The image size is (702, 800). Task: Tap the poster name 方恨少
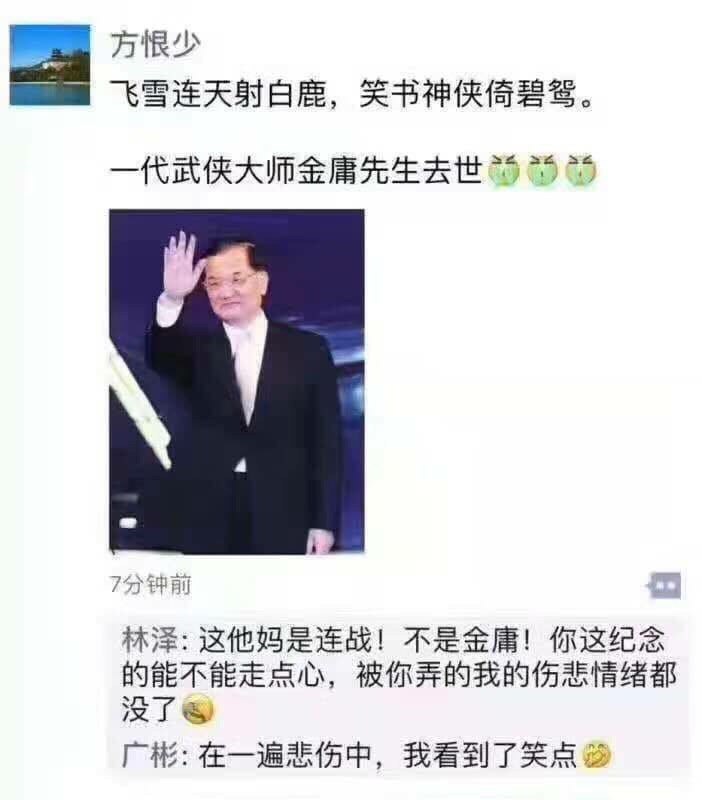(155, 44)
